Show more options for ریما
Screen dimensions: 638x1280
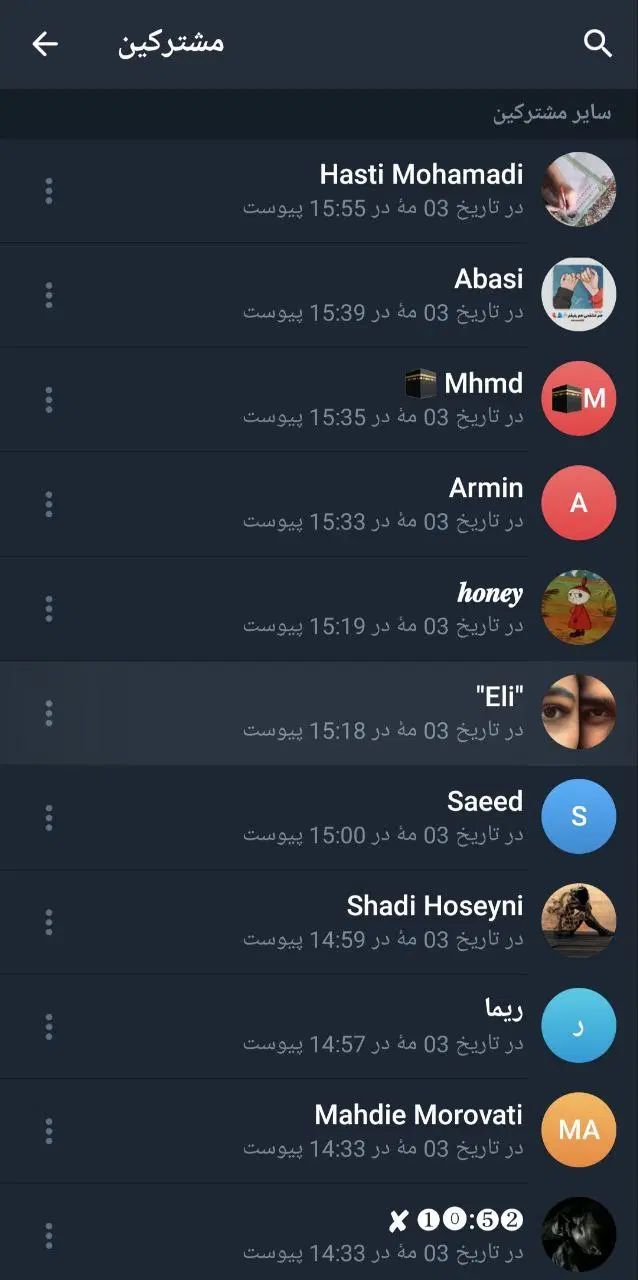pyautogui.click(x=49, y=1026)
